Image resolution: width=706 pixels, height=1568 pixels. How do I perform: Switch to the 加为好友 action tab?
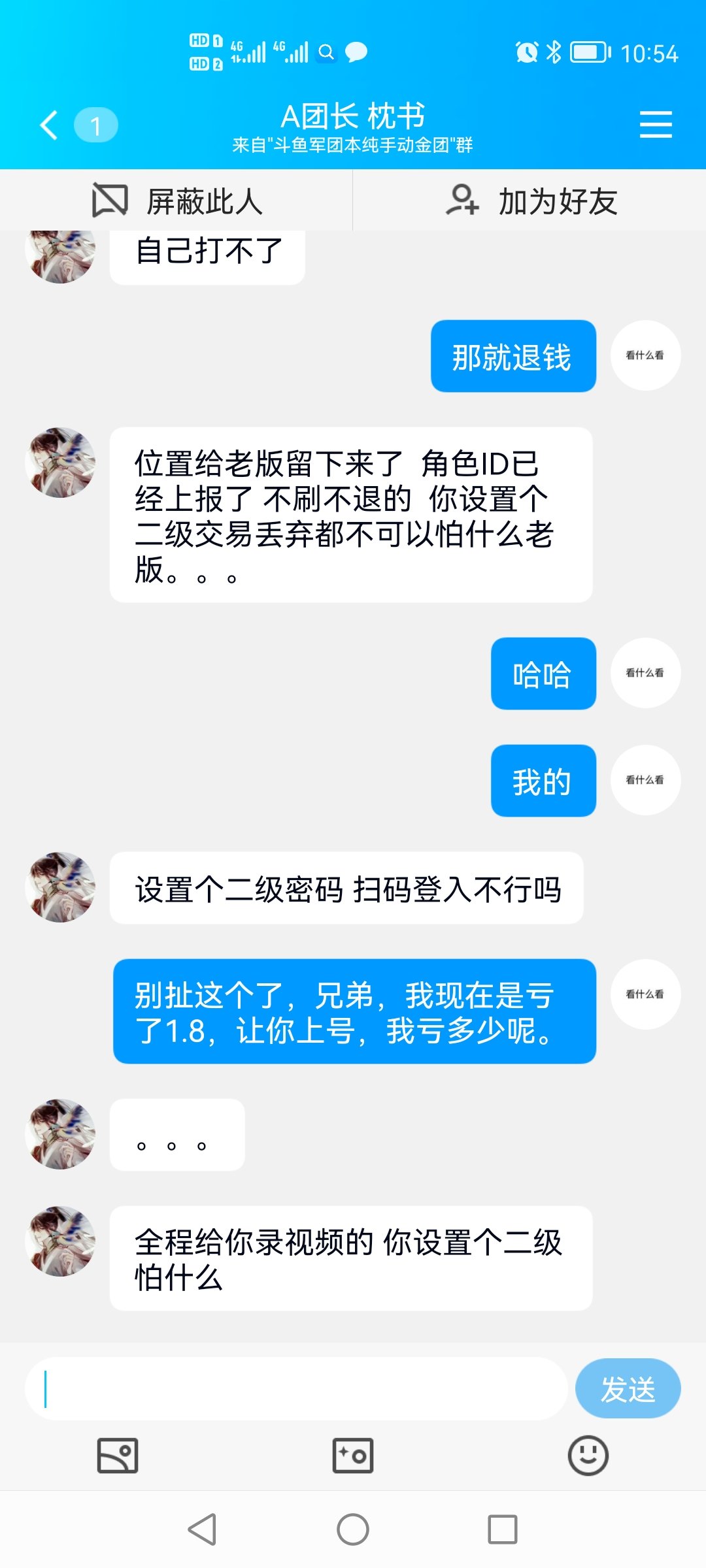pyautogui.click(x=529, y=201)
